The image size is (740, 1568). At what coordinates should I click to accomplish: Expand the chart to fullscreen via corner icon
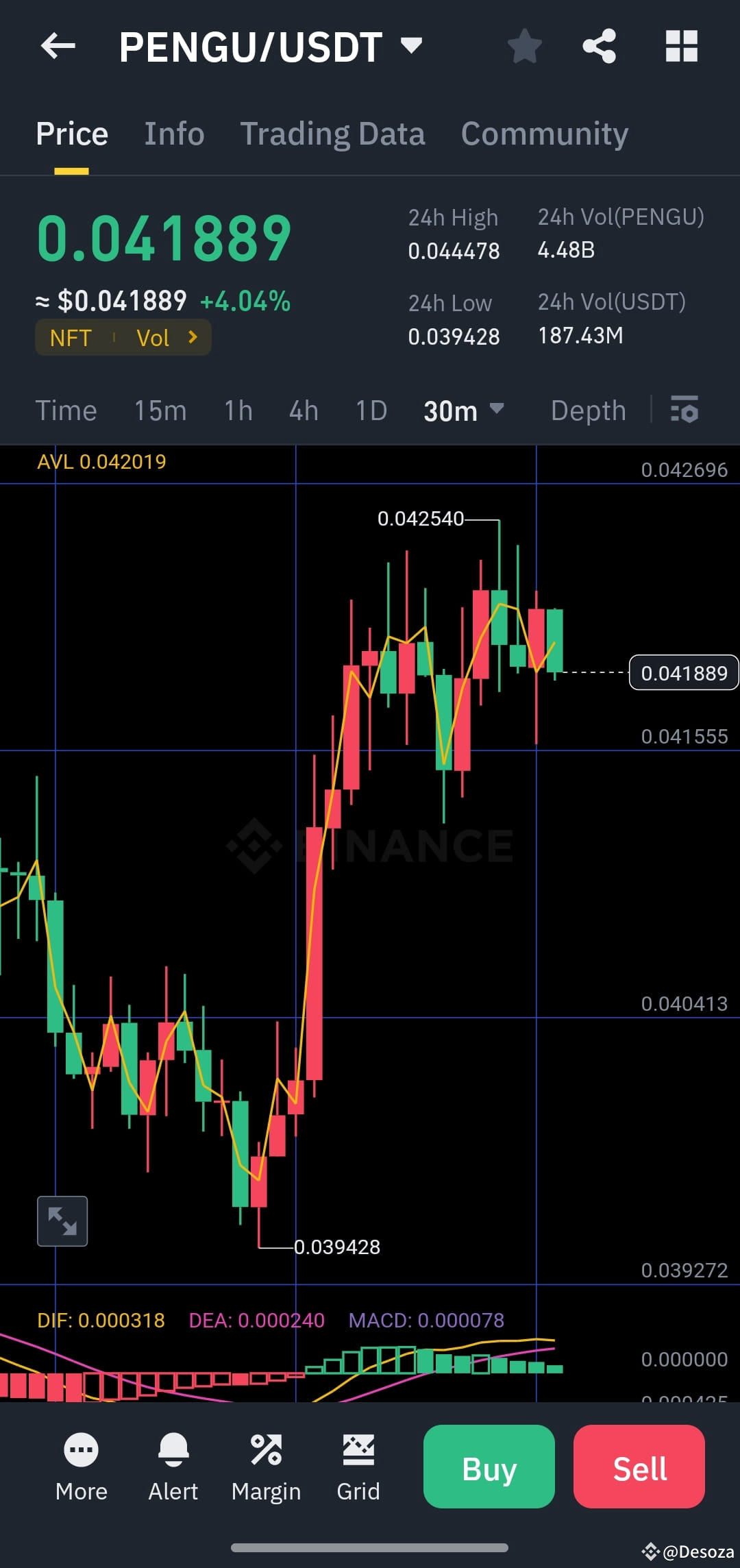62,1220
